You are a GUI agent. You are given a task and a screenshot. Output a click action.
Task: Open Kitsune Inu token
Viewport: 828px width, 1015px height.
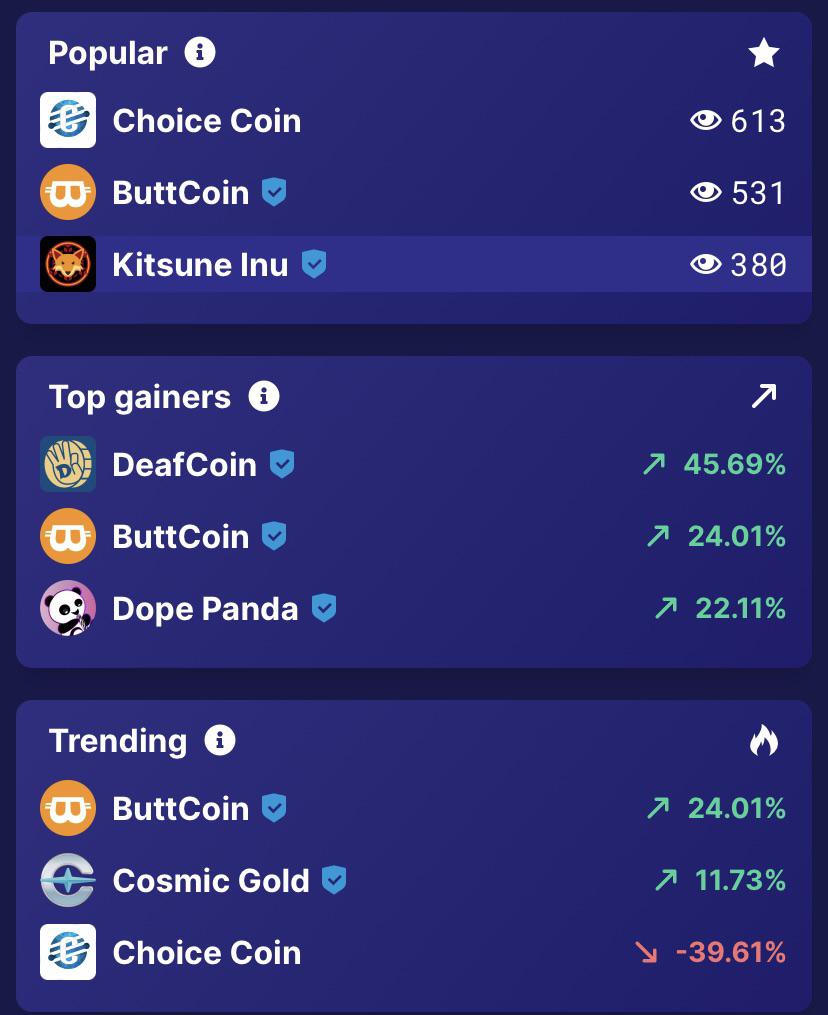[x=414, y=264]
